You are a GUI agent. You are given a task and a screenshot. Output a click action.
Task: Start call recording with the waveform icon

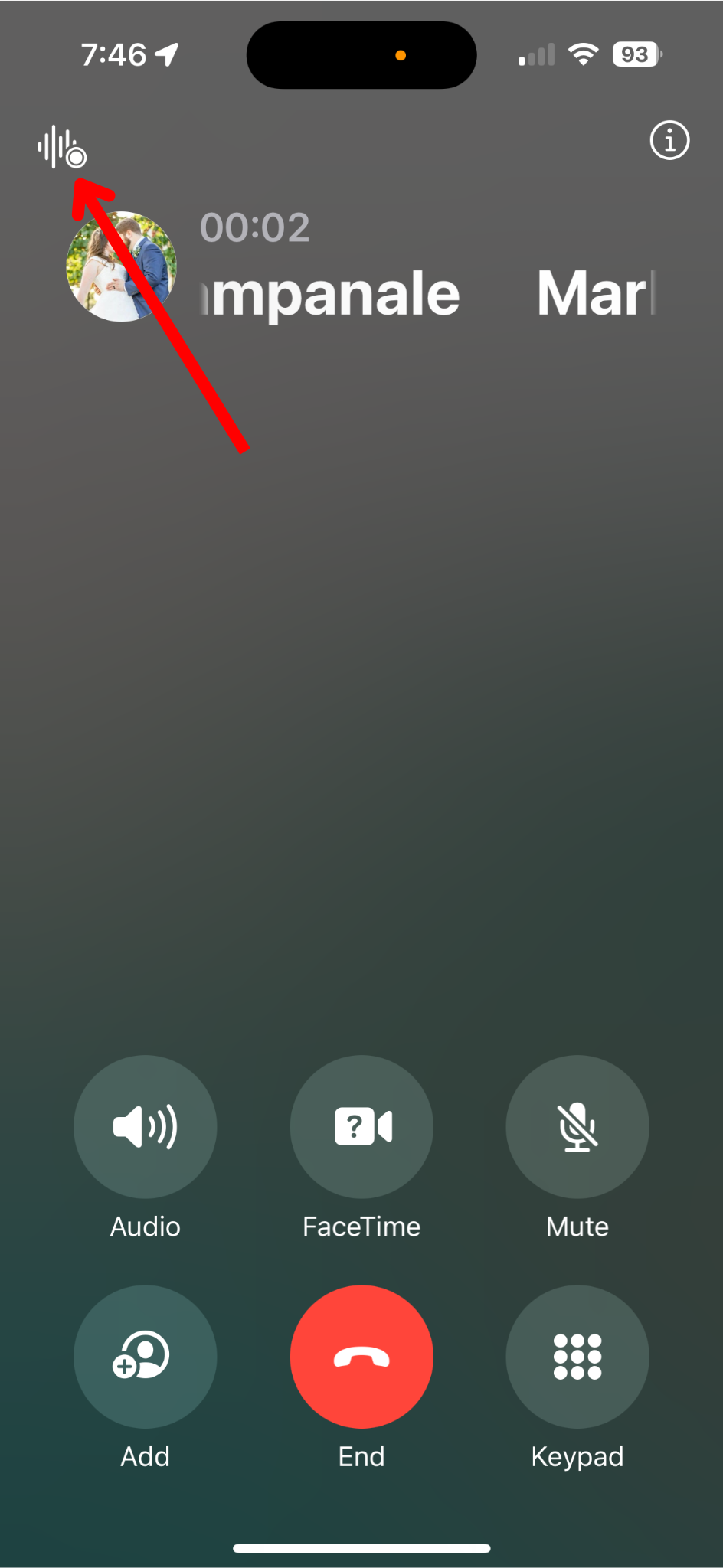point(61,147)
